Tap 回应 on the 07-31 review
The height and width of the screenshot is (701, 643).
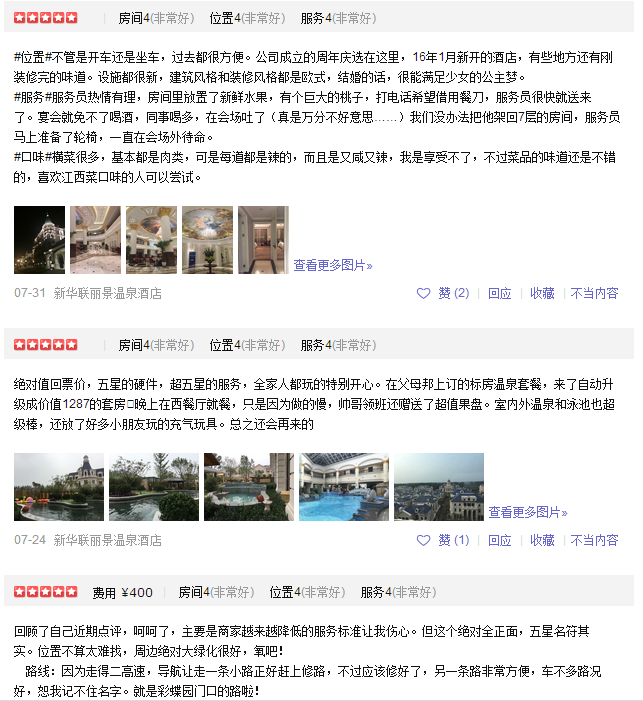[x=500, y=294]
